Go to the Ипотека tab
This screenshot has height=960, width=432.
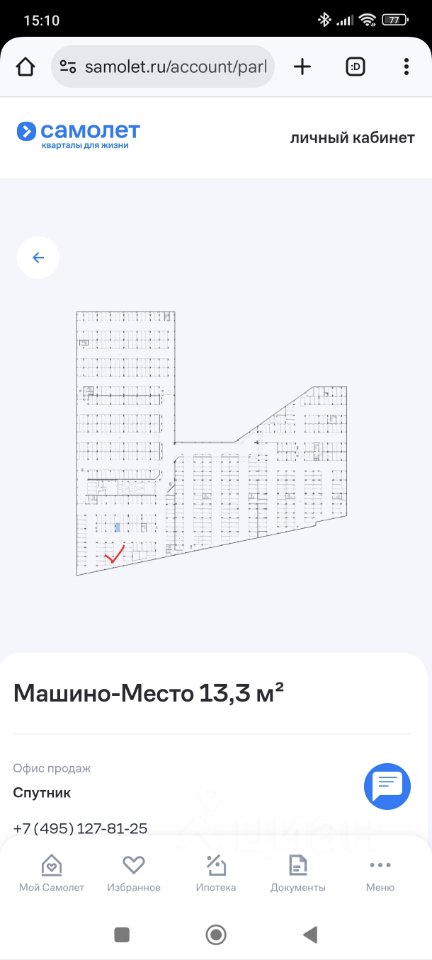click(216, 874)
